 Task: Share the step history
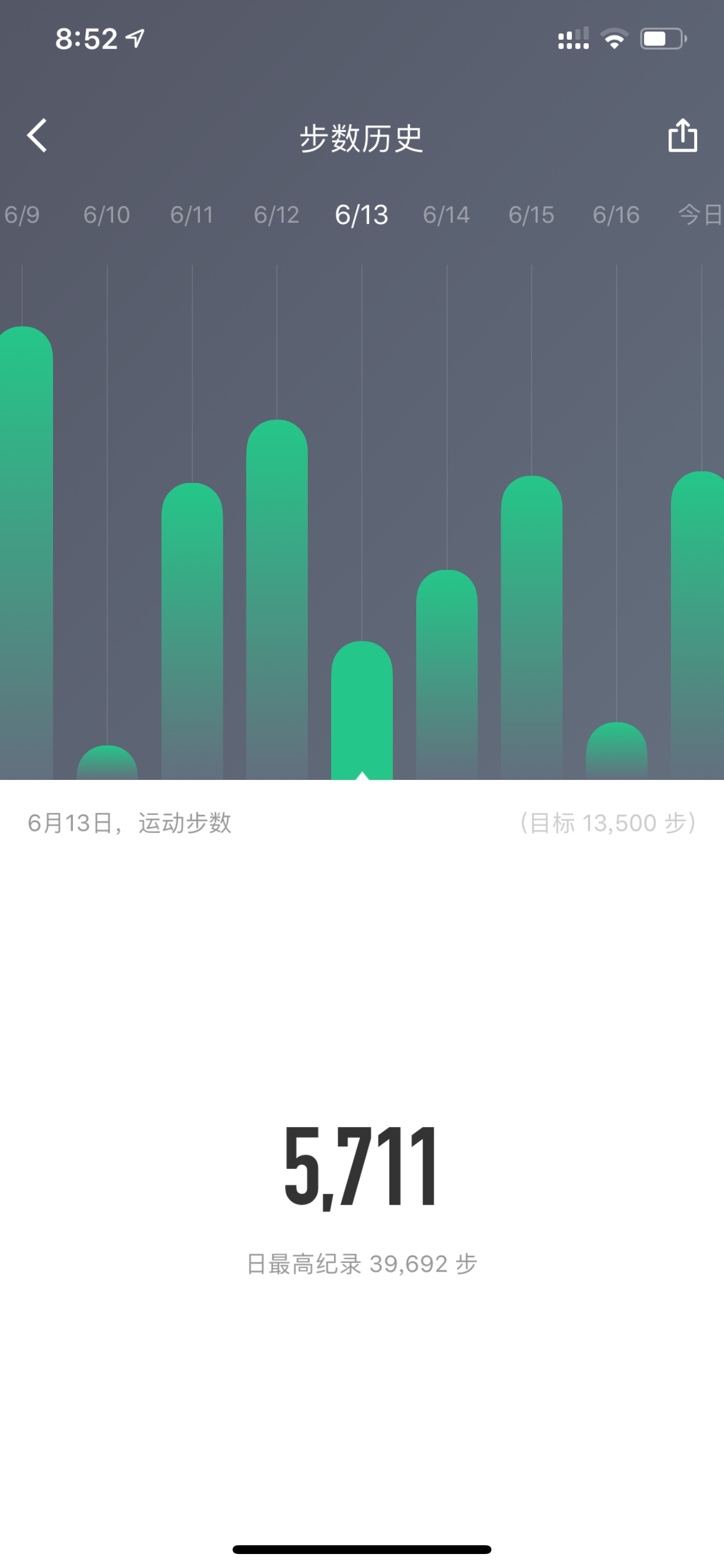[x=683, y=135]
